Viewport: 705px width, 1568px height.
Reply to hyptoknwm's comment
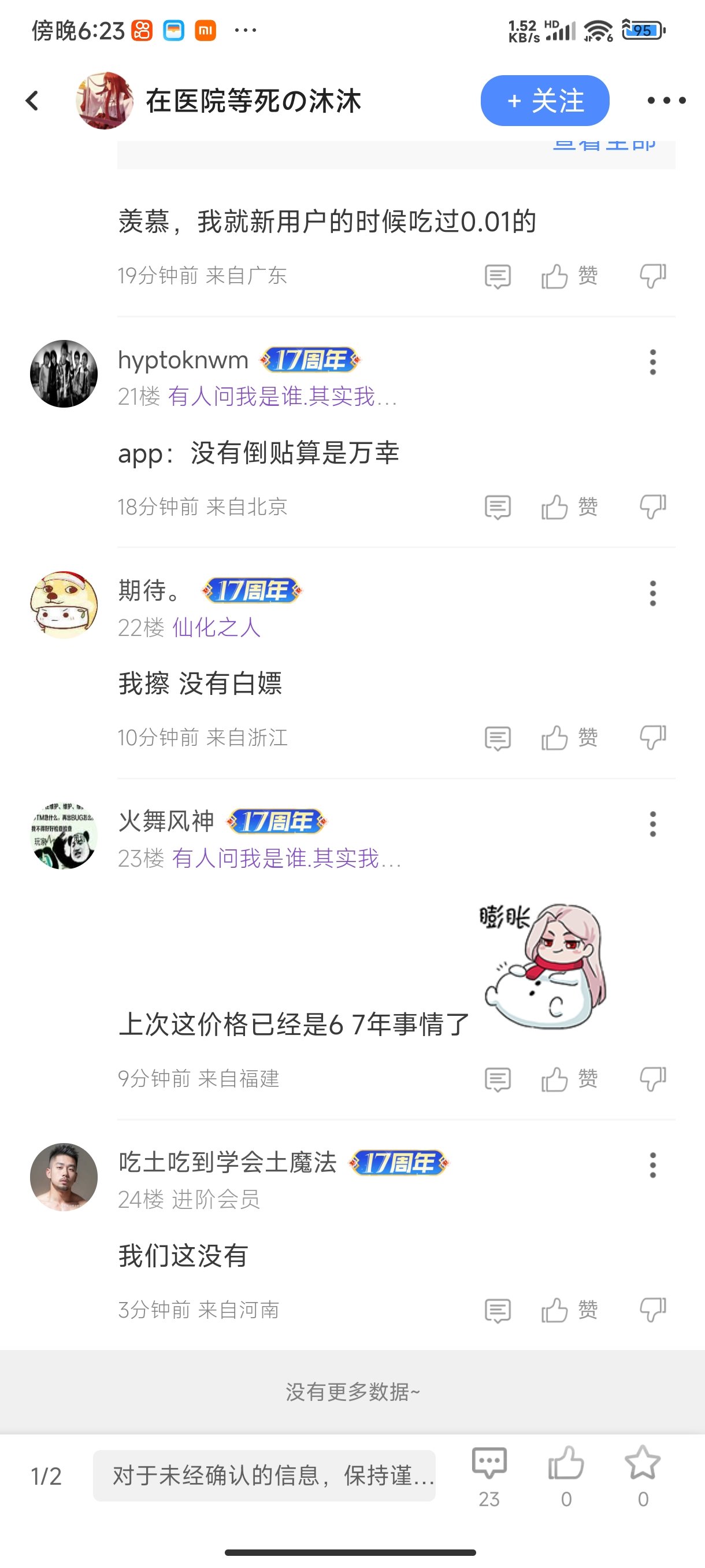[497, 507]
